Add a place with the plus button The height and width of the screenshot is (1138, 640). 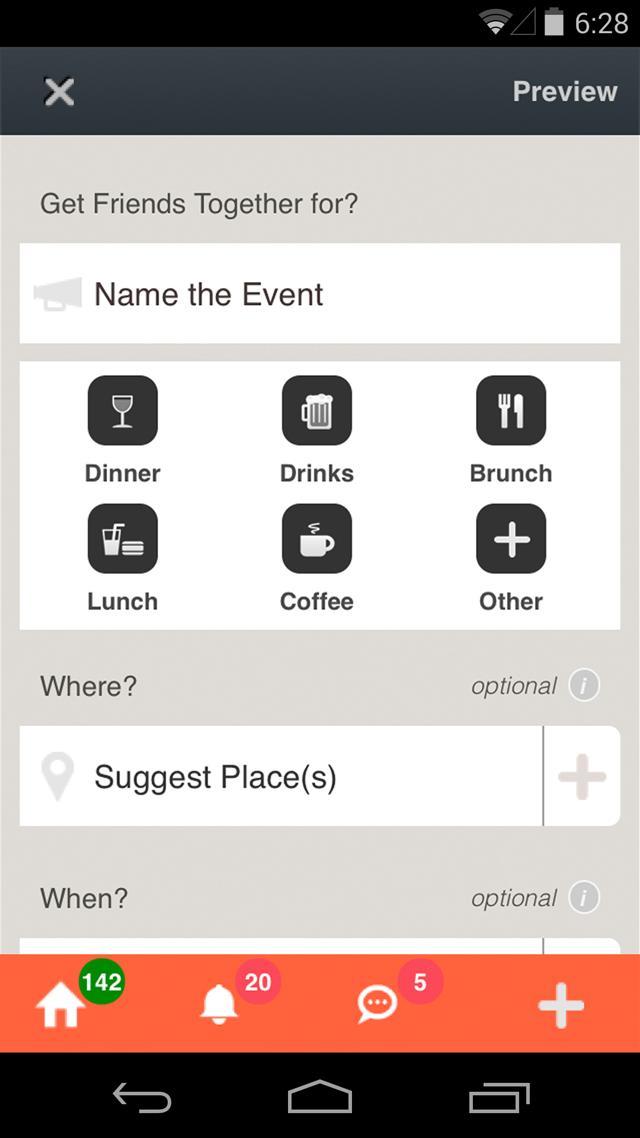pos(582,777)
